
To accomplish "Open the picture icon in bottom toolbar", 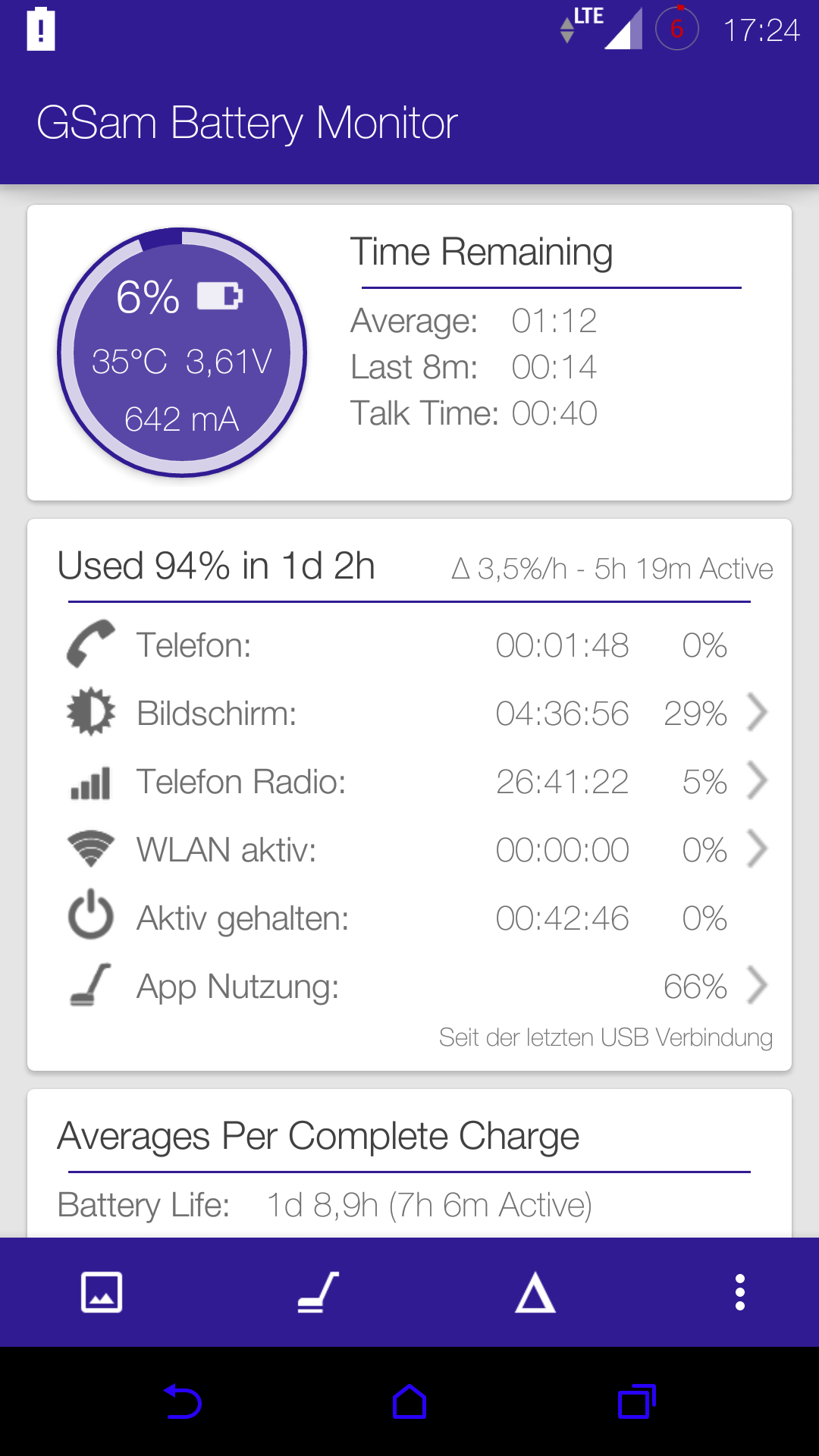I will click(x=102, y=1292).
